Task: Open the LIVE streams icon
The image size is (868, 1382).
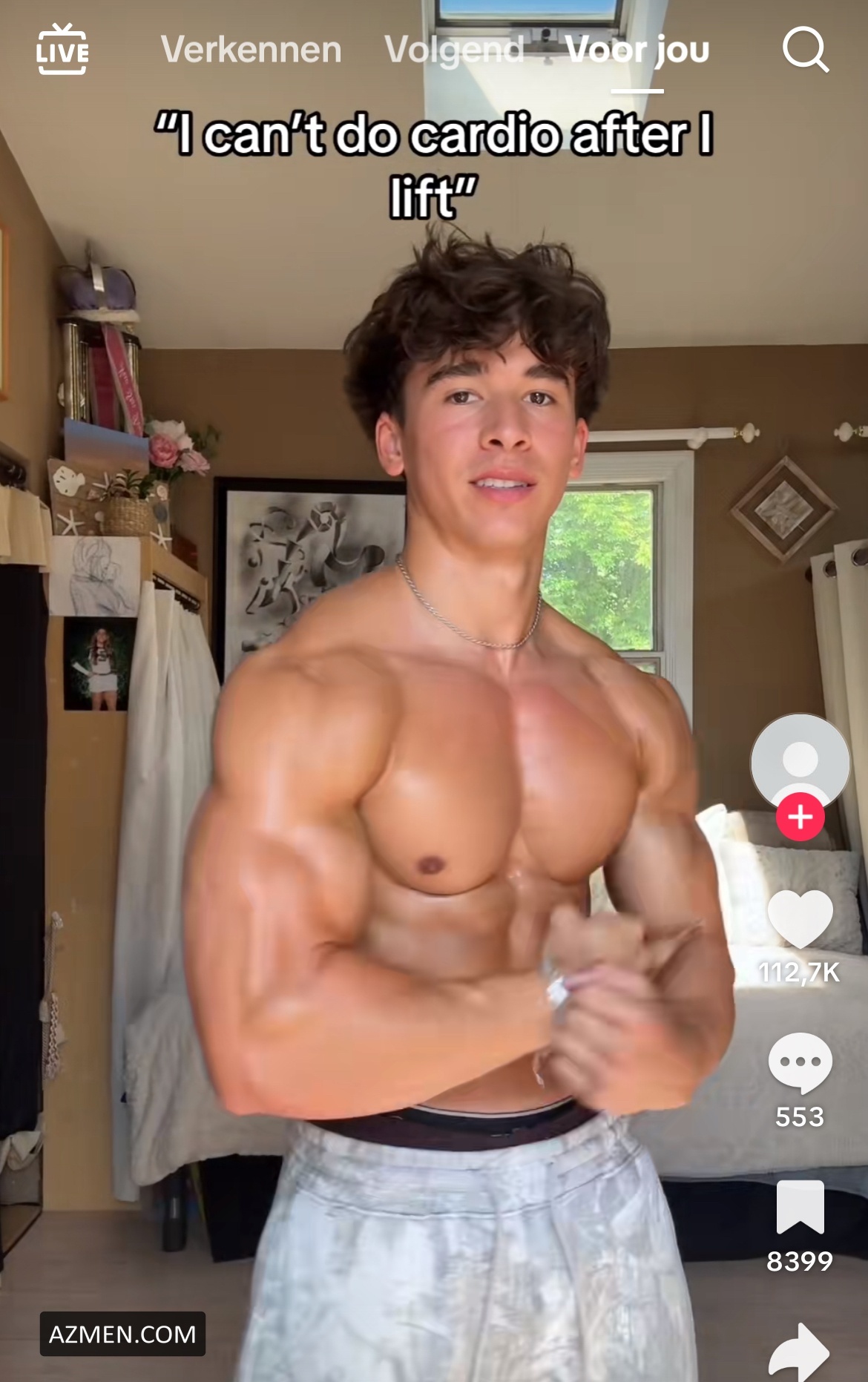Action: 62,50
